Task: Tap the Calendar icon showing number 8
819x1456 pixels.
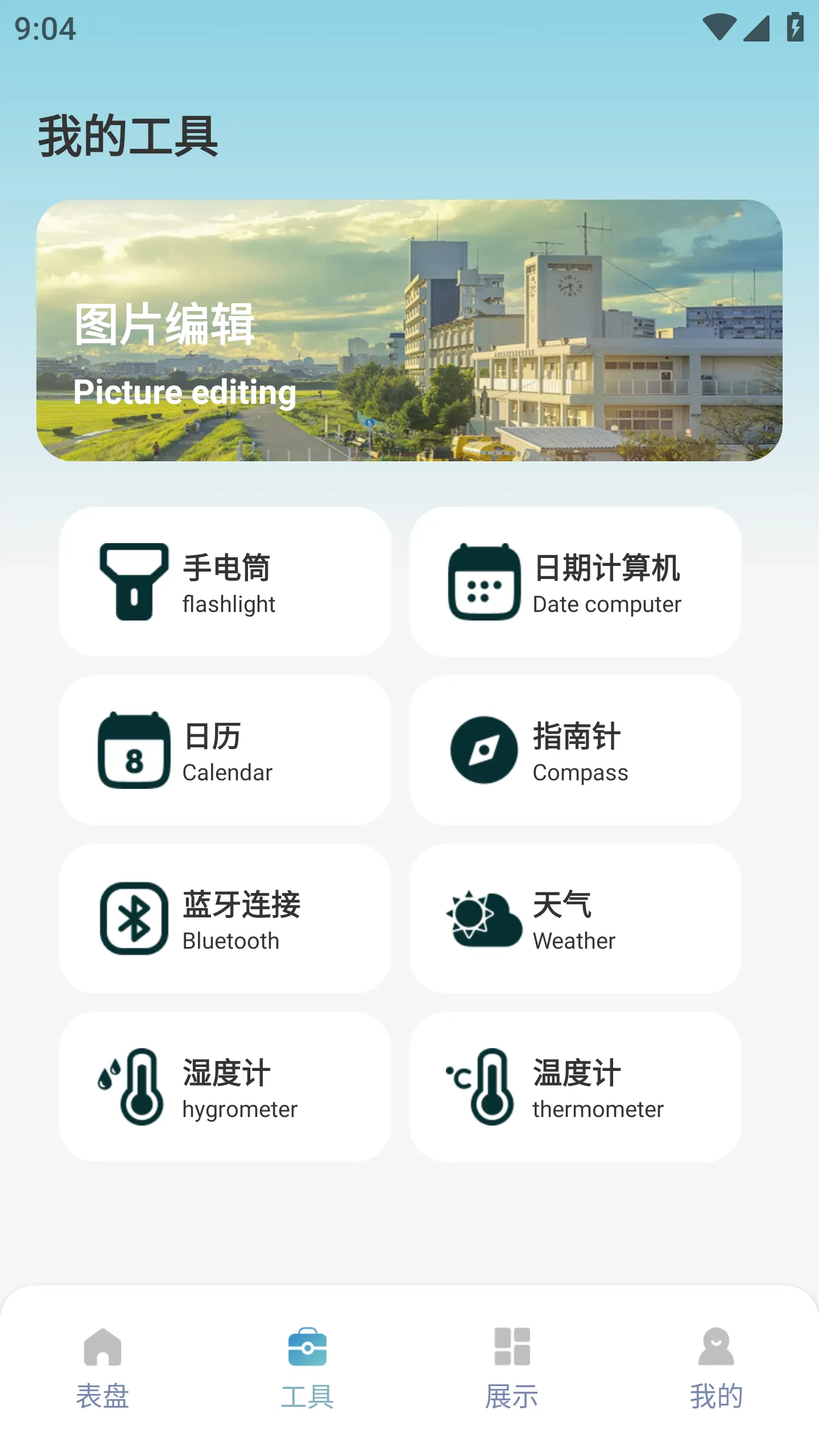Action: click(x=134, y=751)
